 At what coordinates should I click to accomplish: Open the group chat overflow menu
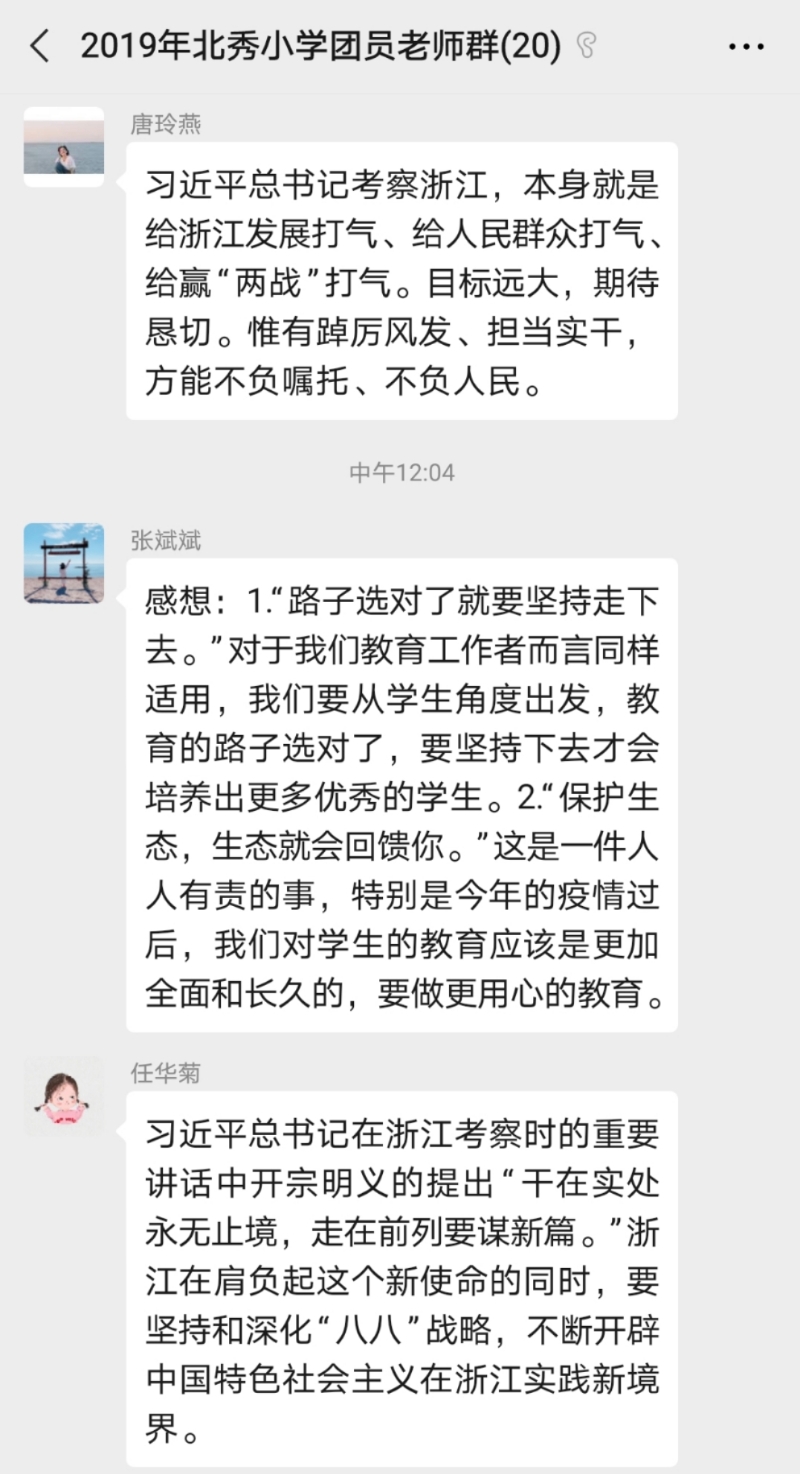coord(746,46)
